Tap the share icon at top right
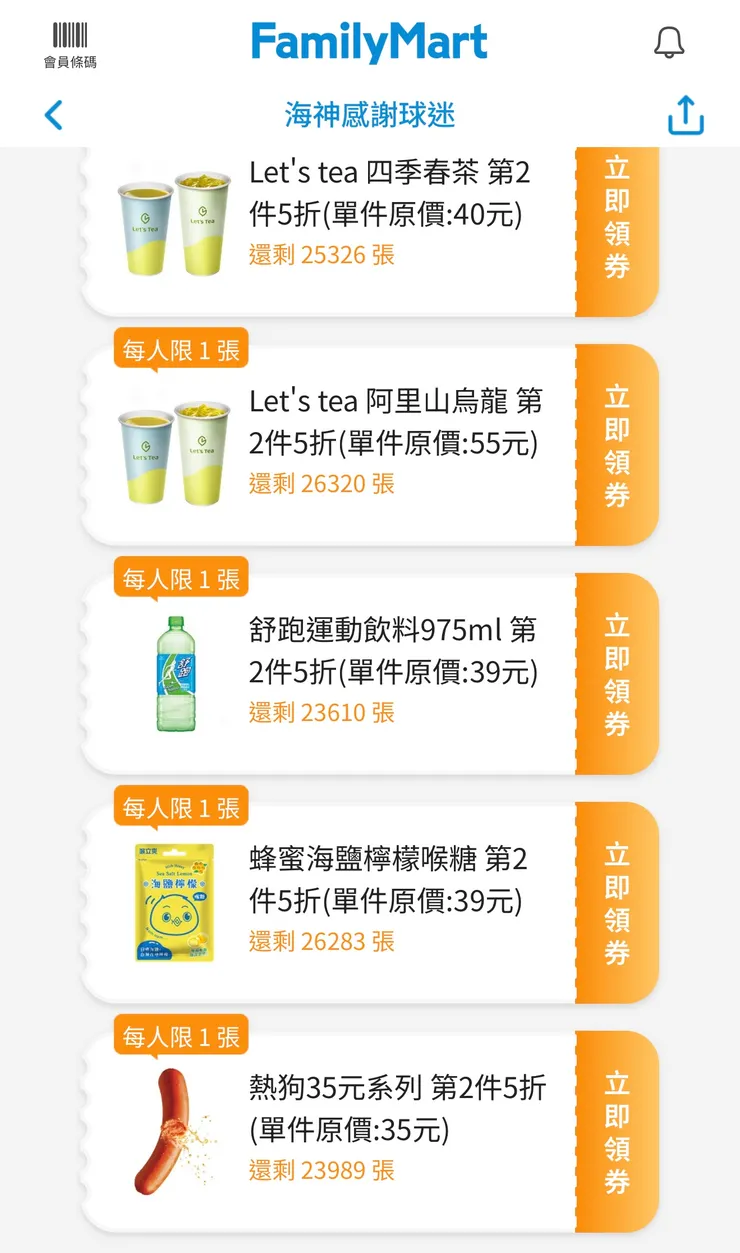 coord(685,114)
